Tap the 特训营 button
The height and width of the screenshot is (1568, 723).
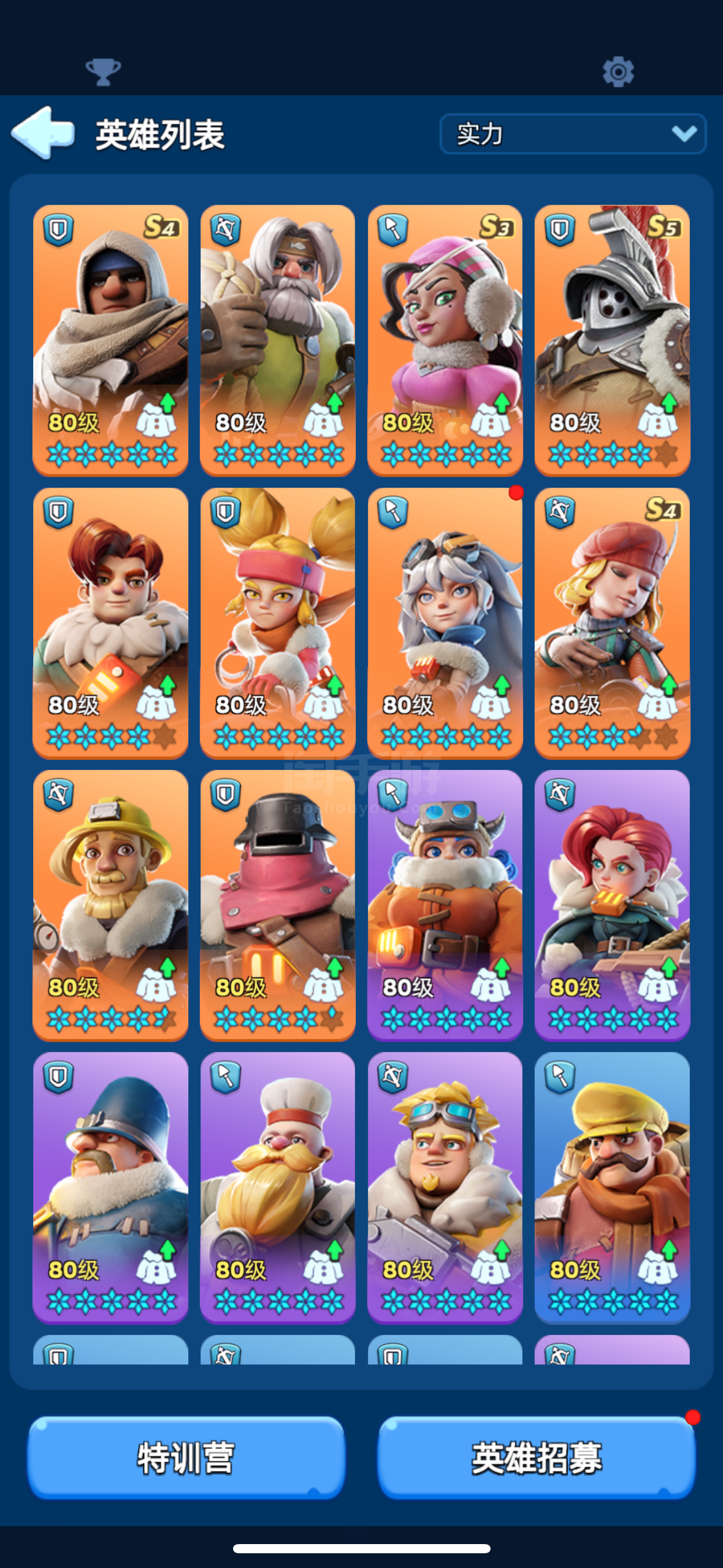(186, 1457)
